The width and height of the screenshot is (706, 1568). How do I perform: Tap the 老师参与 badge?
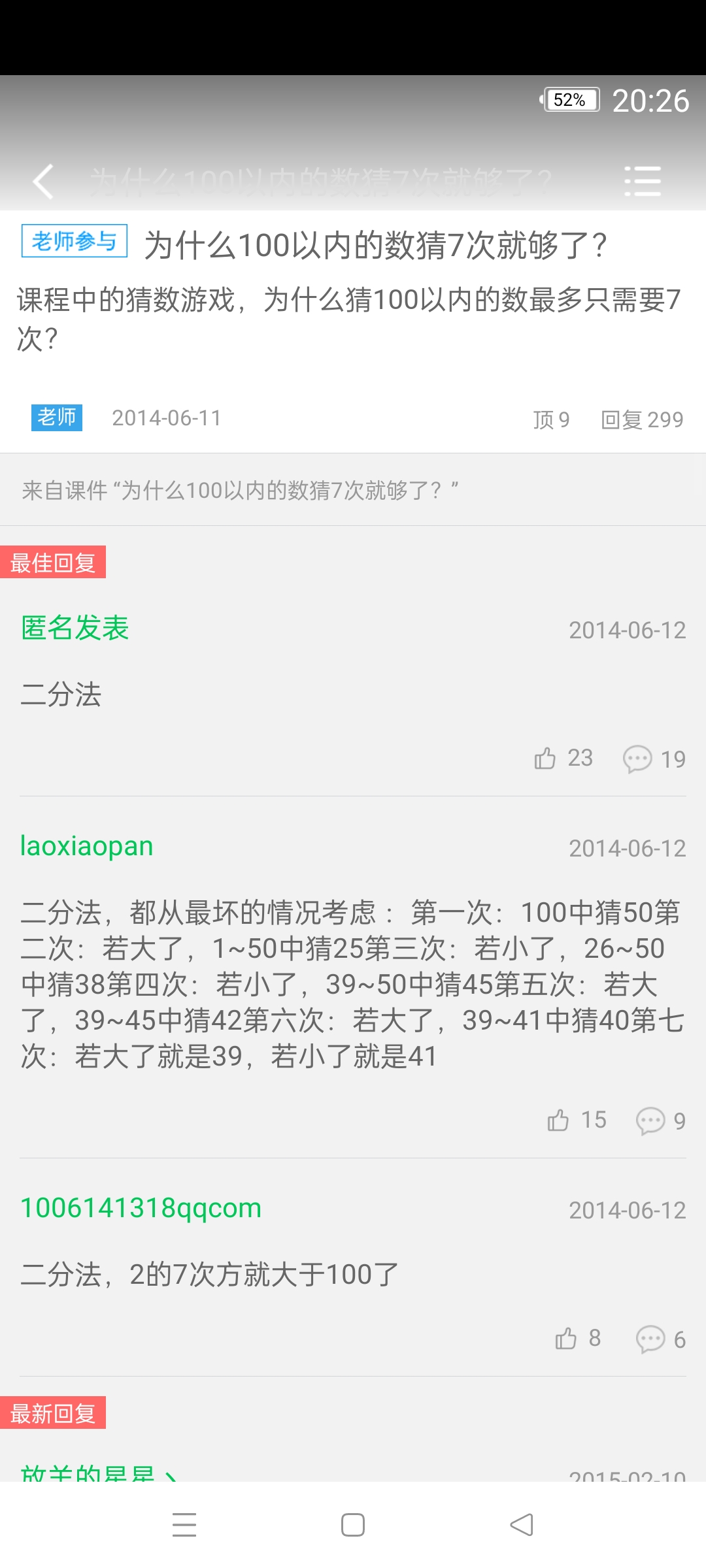click(x=74, y=242)
